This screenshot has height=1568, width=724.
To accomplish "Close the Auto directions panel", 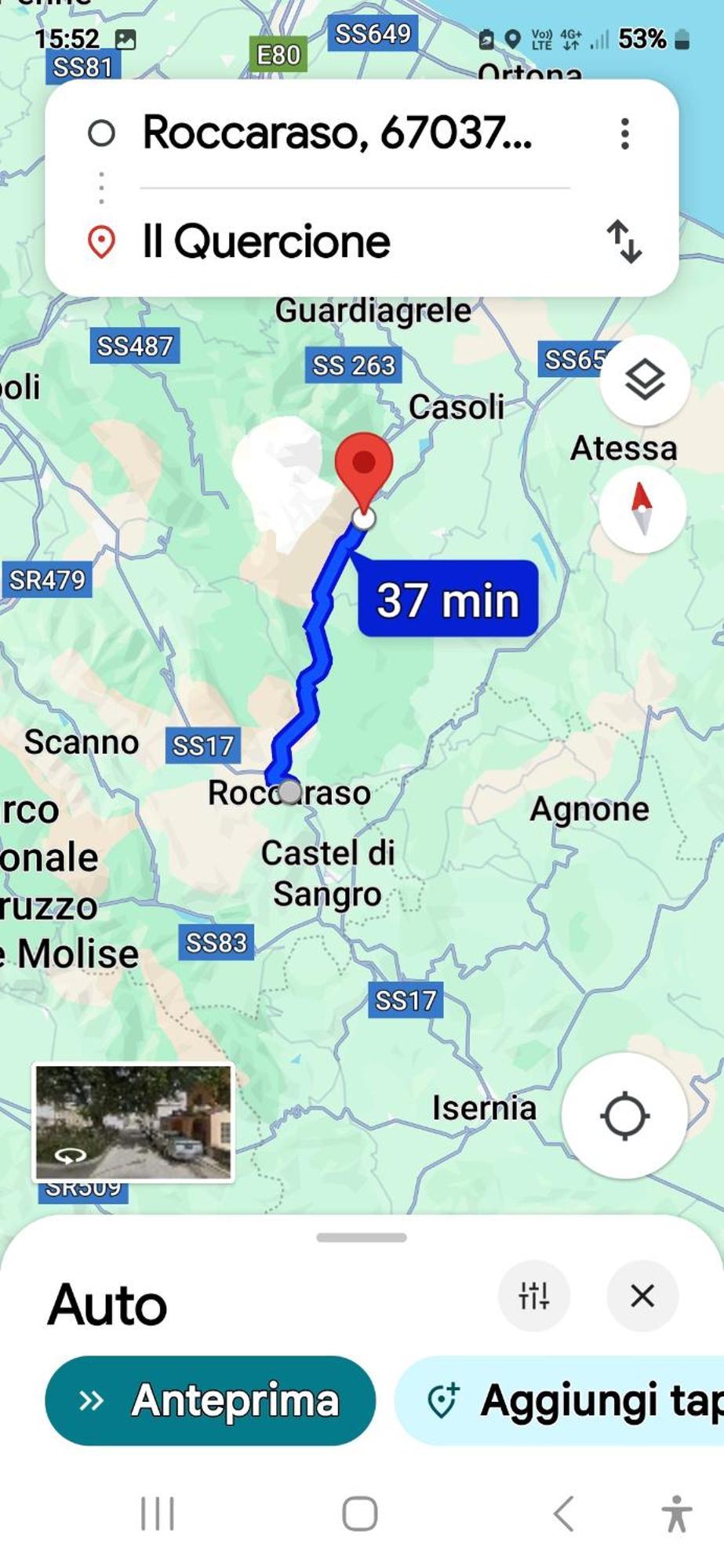I will [x=642, y=1296].
